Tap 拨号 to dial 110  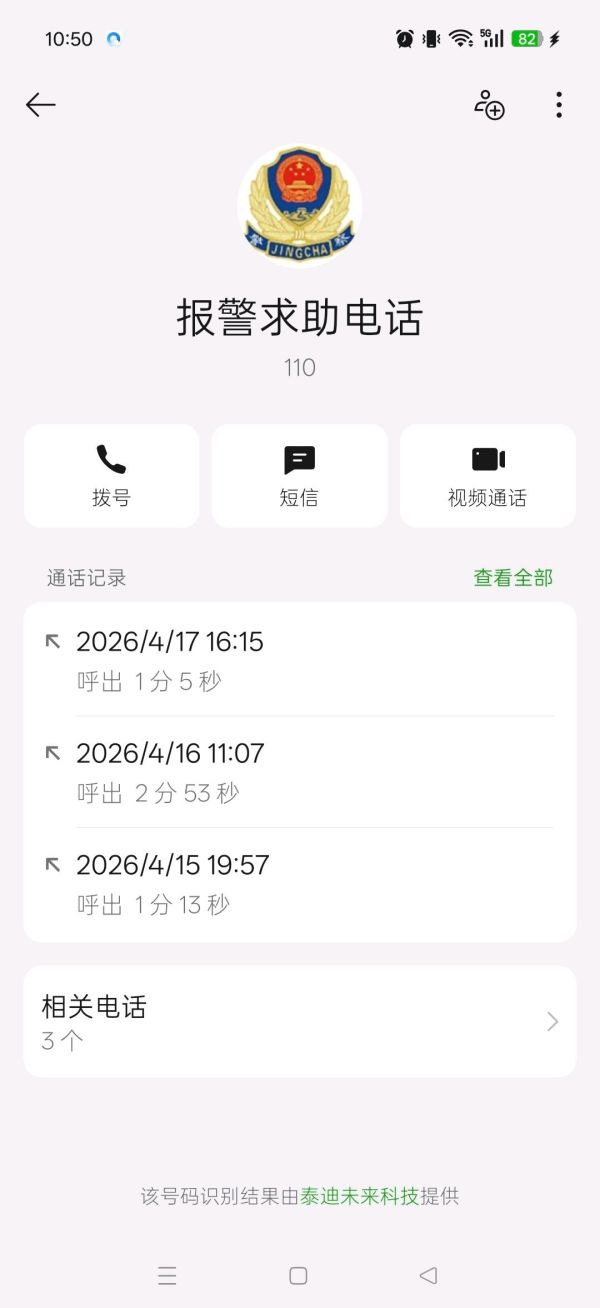click(111, 475)
